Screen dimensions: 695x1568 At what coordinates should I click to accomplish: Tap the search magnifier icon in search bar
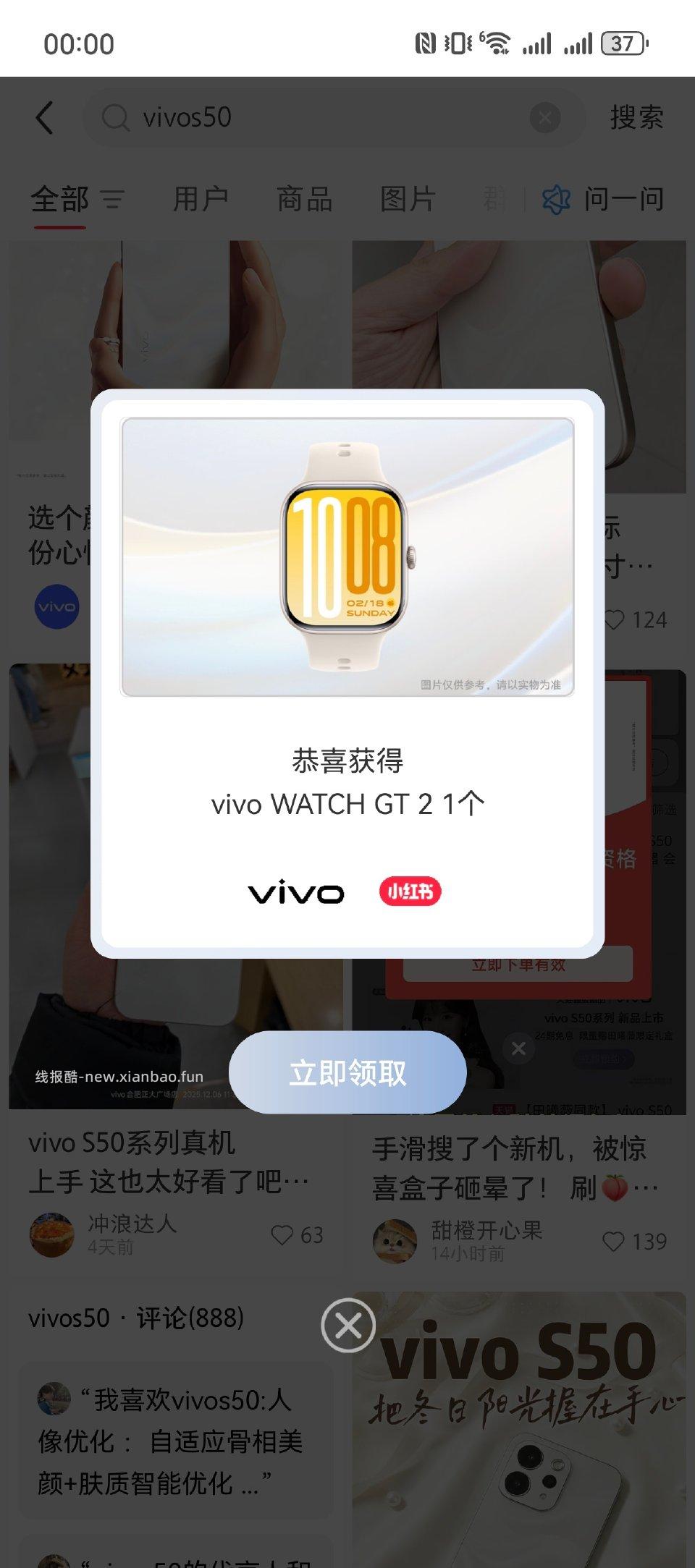pyautogui.click(x=116, y=118)
